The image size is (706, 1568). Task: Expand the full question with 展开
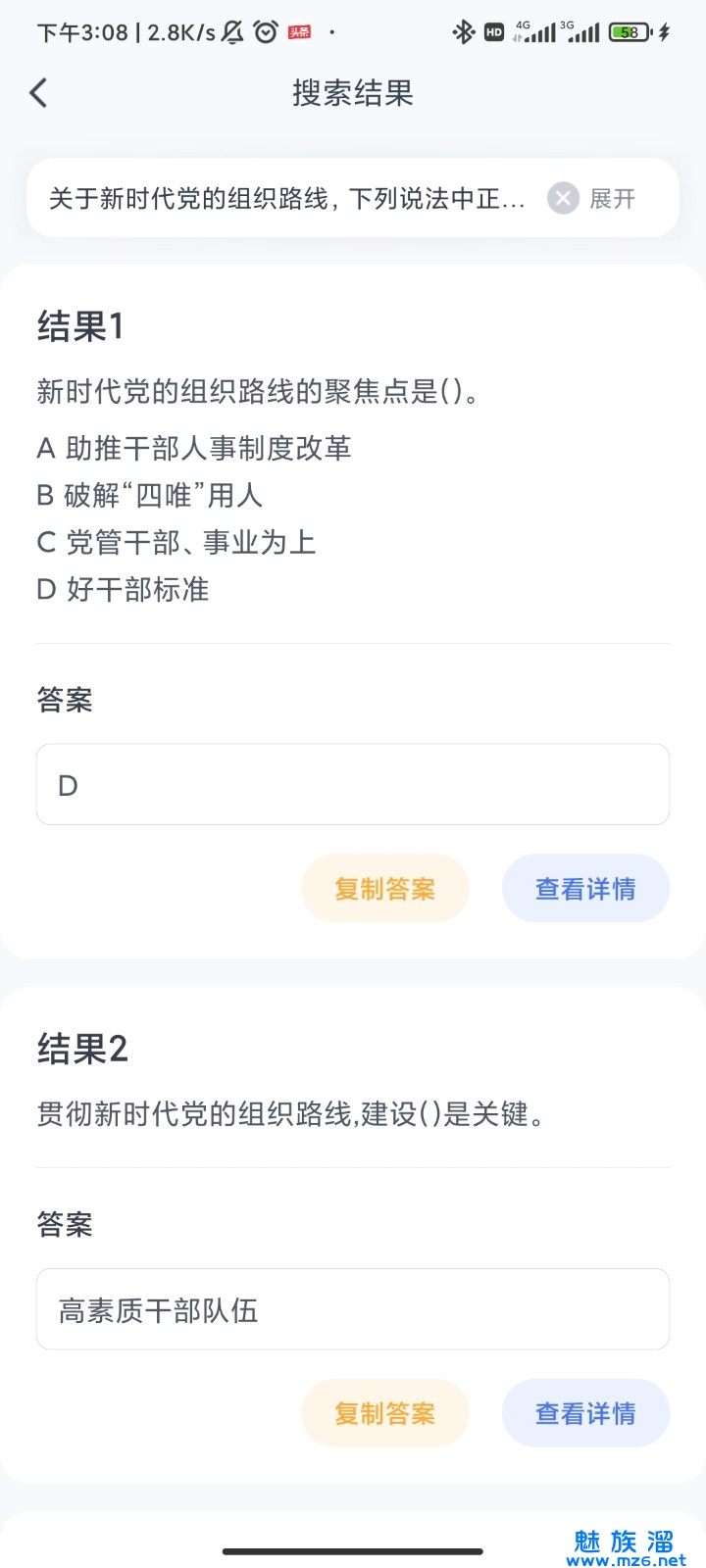(613, 199)
